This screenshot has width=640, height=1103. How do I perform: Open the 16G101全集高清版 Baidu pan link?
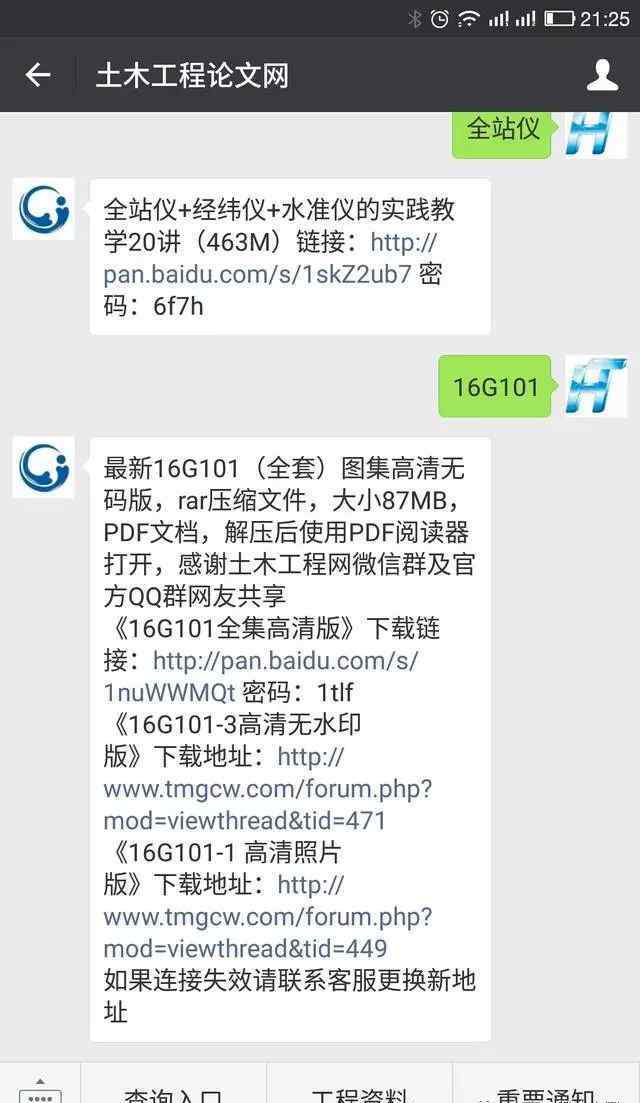261,676
